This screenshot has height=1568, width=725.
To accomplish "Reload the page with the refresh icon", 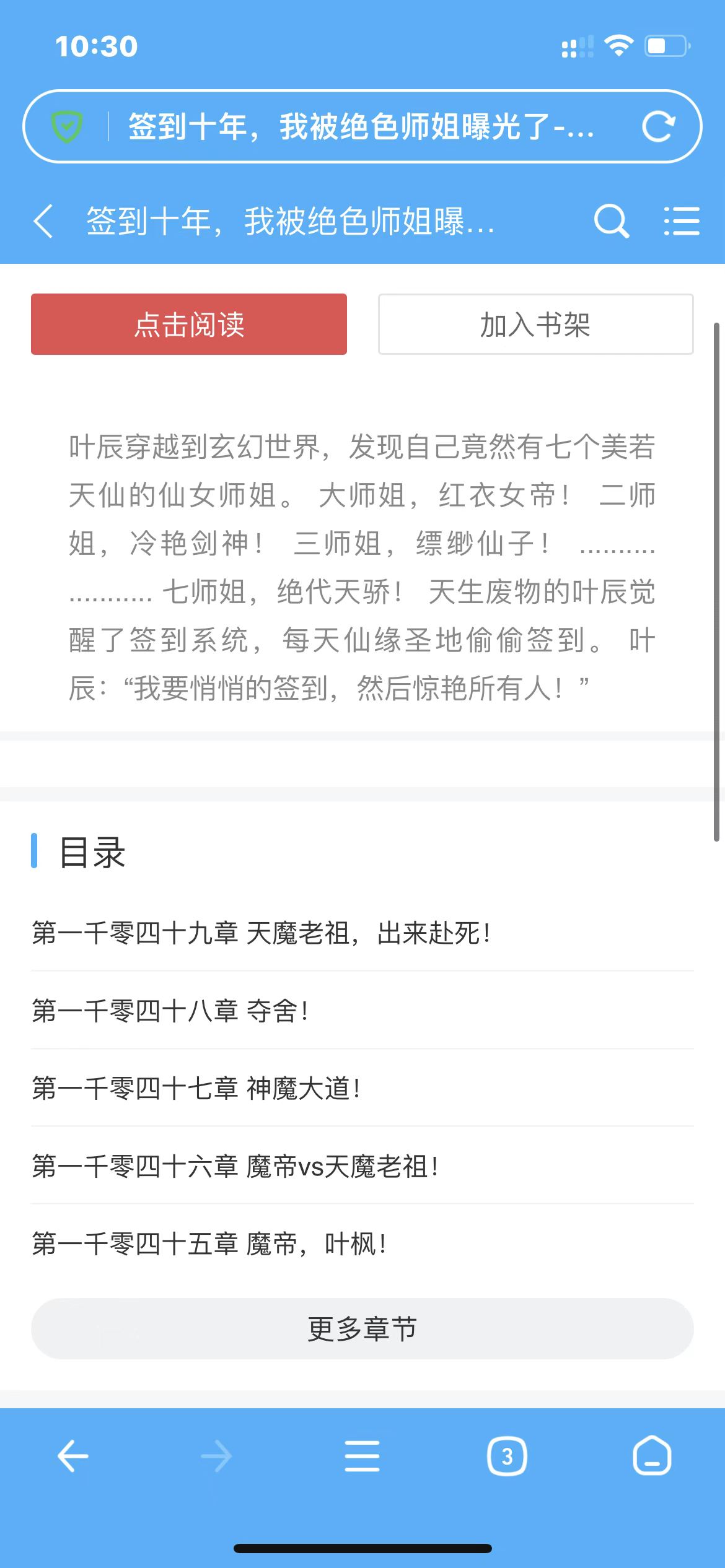I will click(x=658, y=127).
